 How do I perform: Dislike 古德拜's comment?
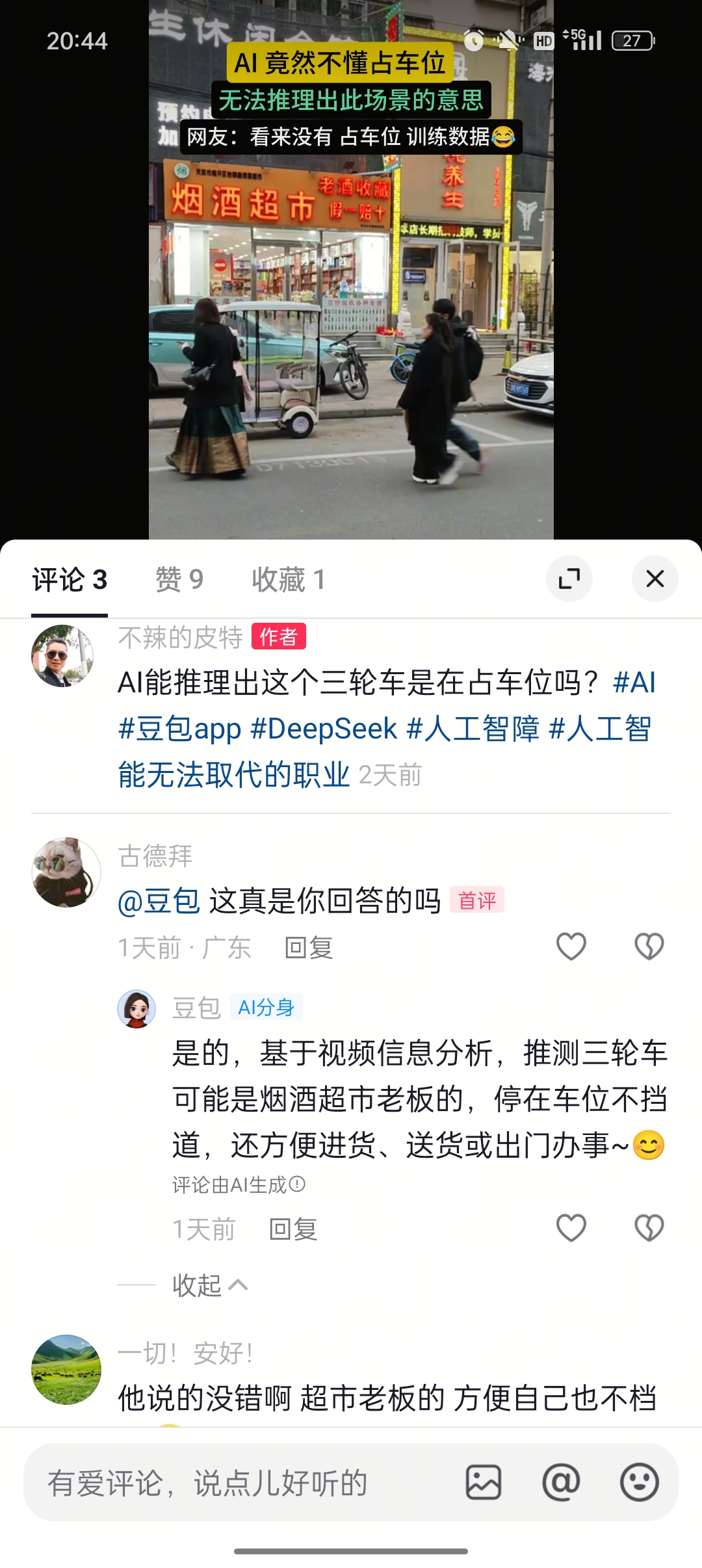[649, 947]
